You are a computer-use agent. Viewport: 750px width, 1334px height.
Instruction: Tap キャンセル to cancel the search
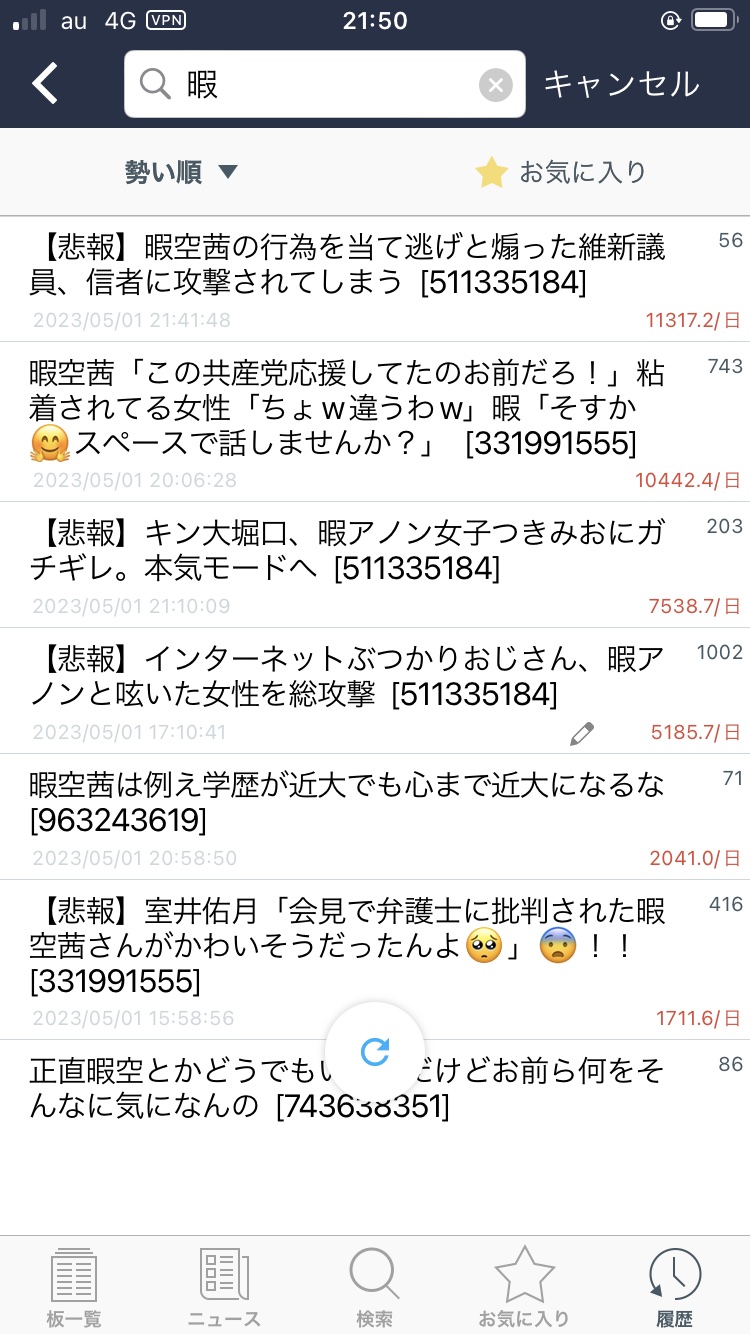(621, 84)
